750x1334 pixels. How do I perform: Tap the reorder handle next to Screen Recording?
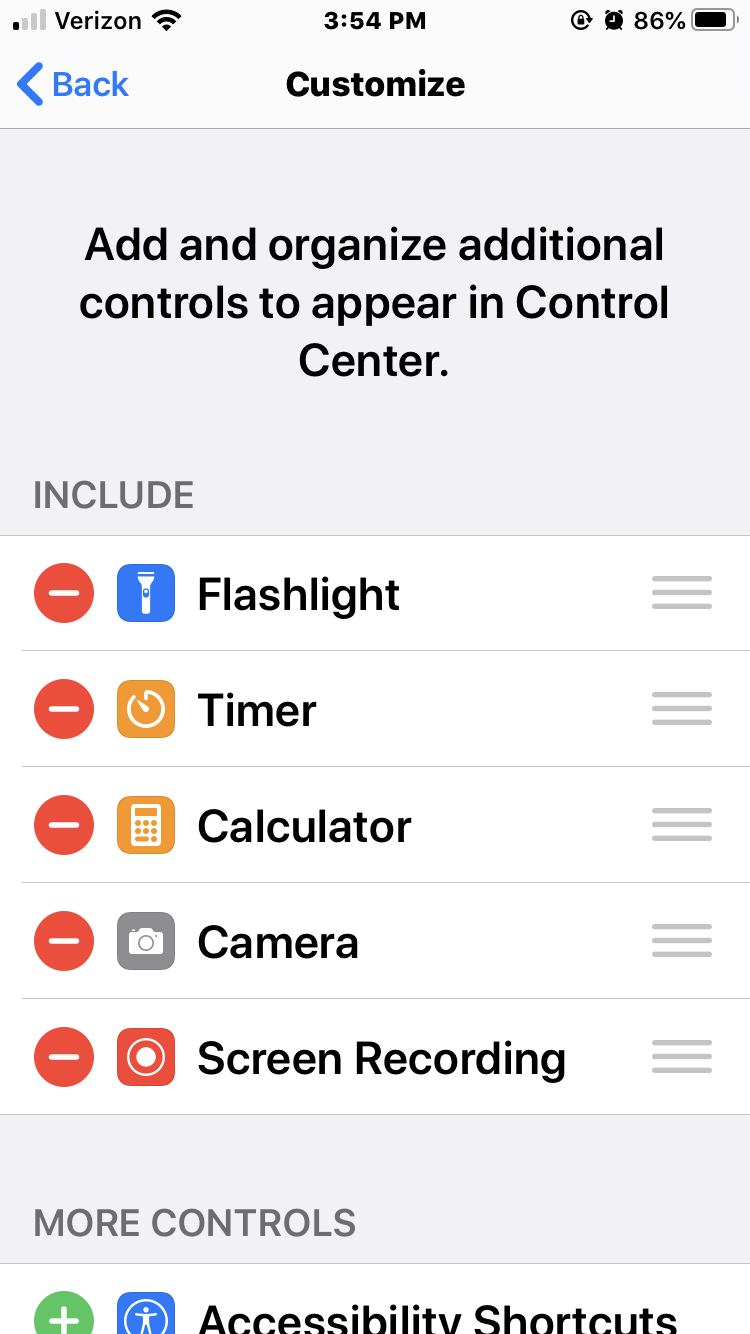click(x=681, y=1057)
